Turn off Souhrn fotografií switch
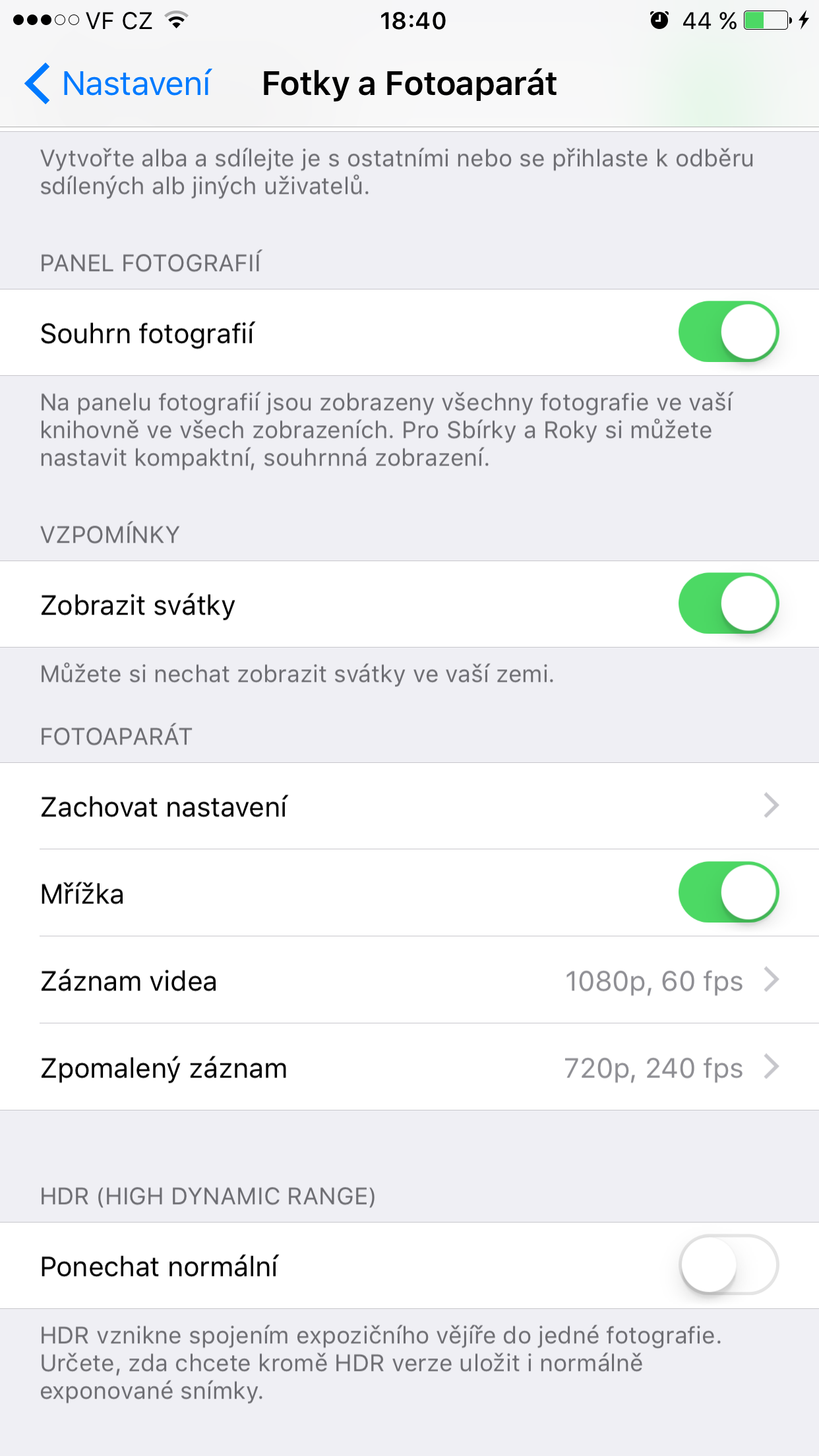 [728, 332]
